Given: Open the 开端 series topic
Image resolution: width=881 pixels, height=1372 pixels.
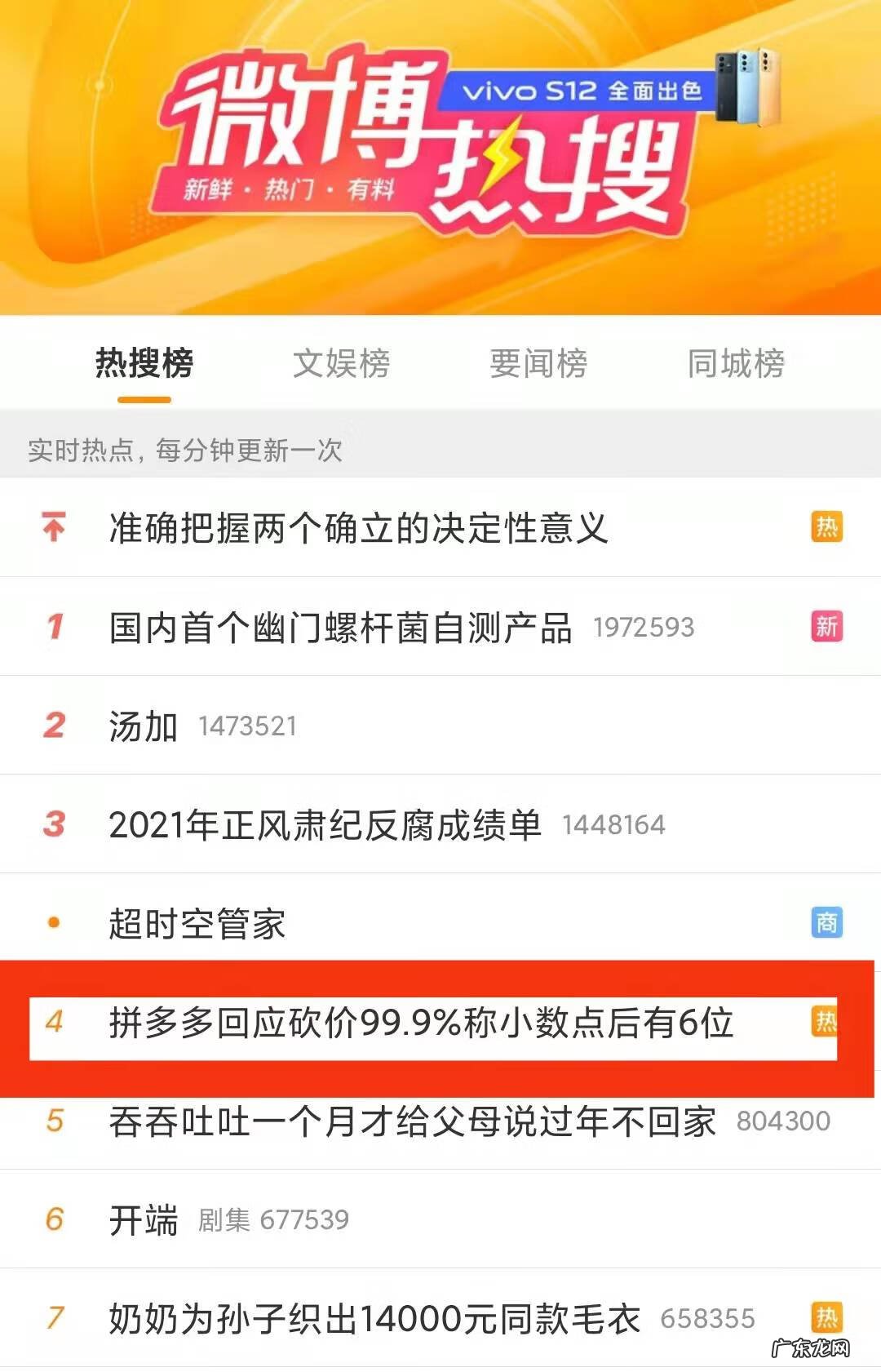Looking at the screenshot, I should [144, 1220].
